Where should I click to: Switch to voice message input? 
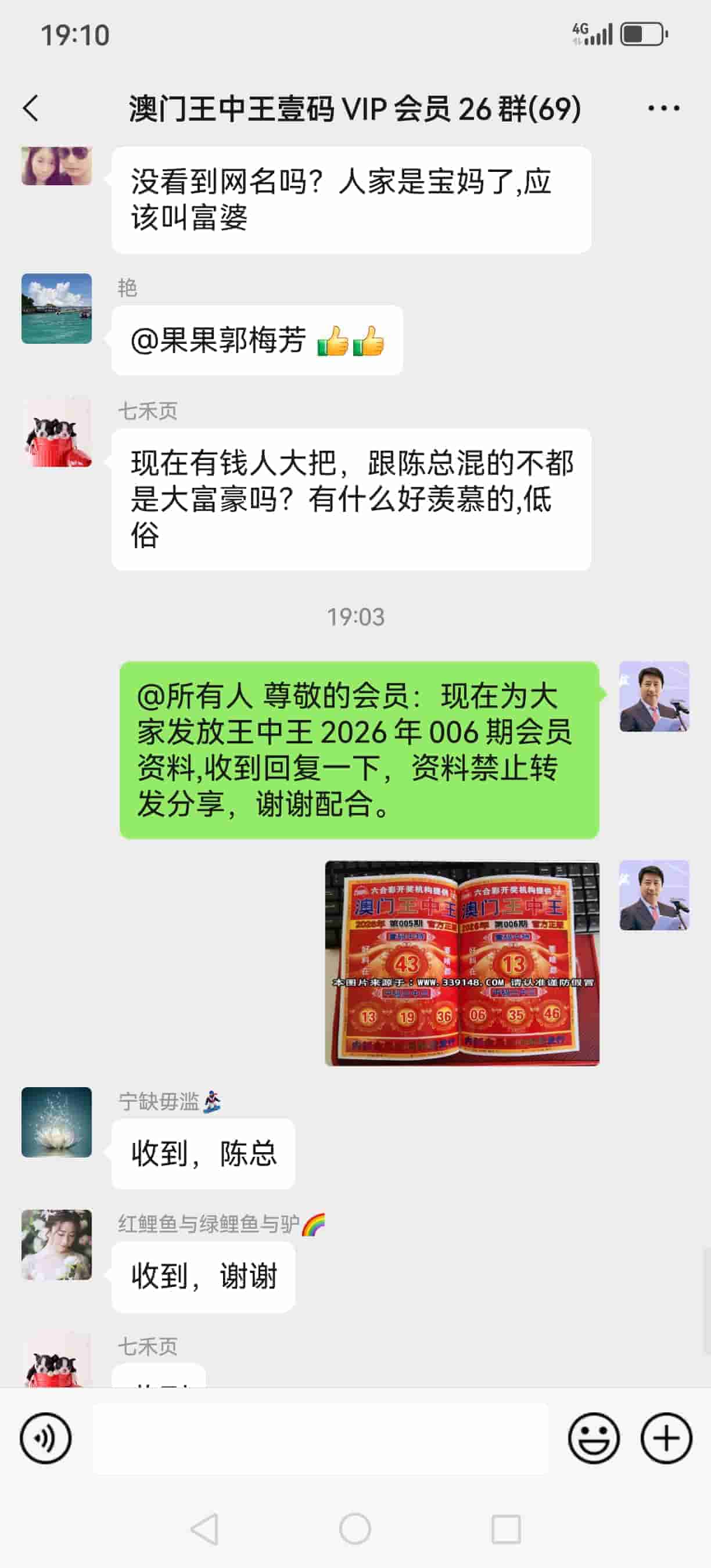pyautogui.click(x=46, y=1438)
